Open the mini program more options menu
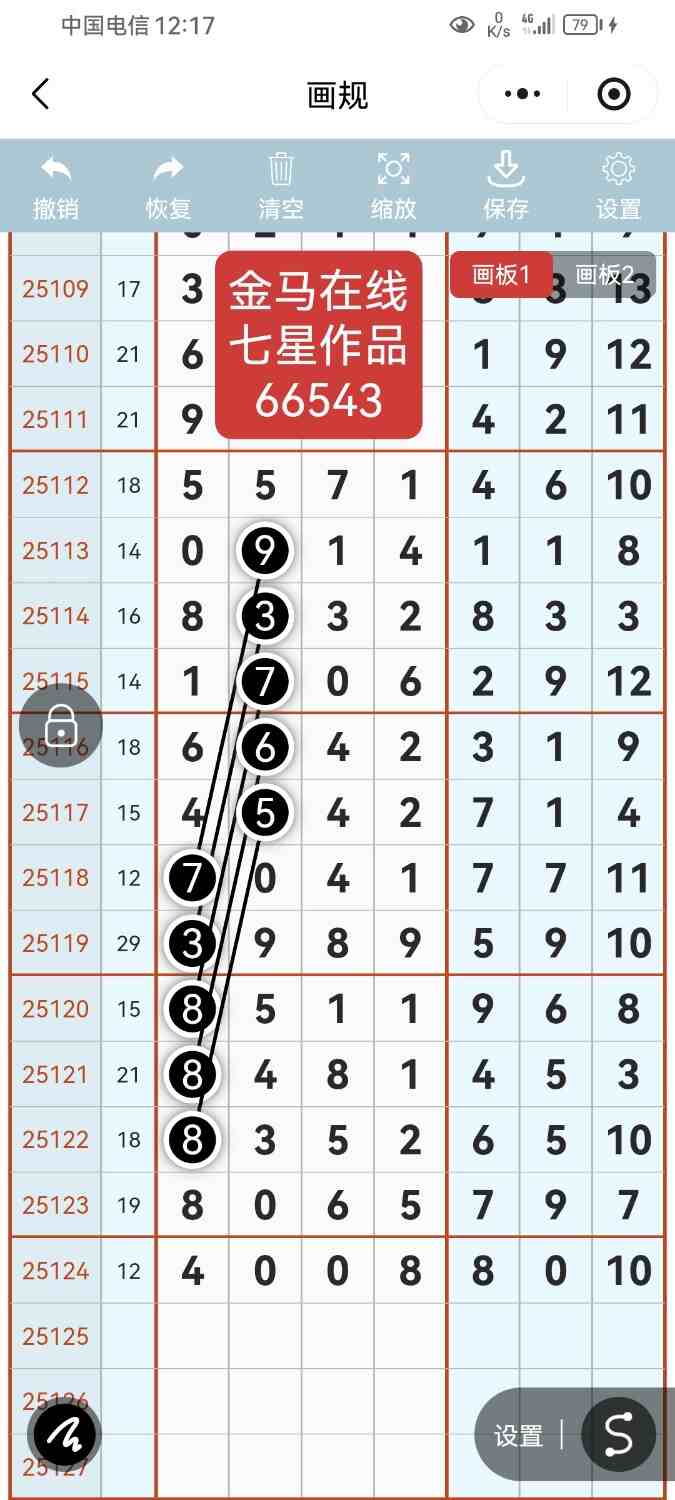The height and width of the screenshot is (1500, 675). click(522, 95)
